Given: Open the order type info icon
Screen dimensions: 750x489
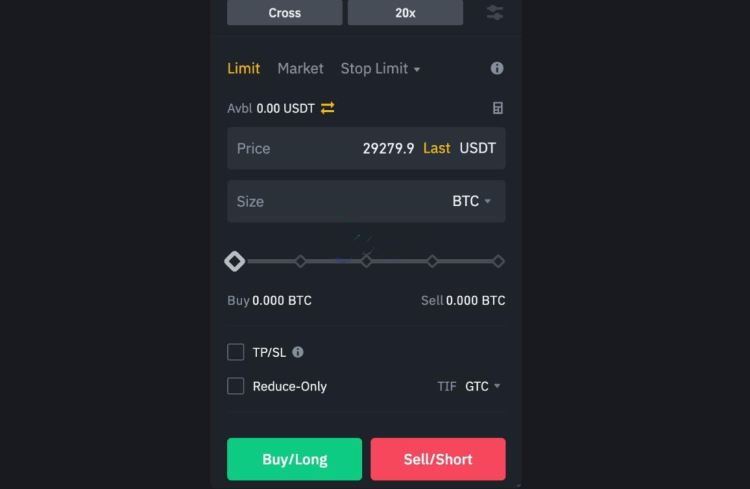Looking at the screenshot, I should click(x=497, y=68).
